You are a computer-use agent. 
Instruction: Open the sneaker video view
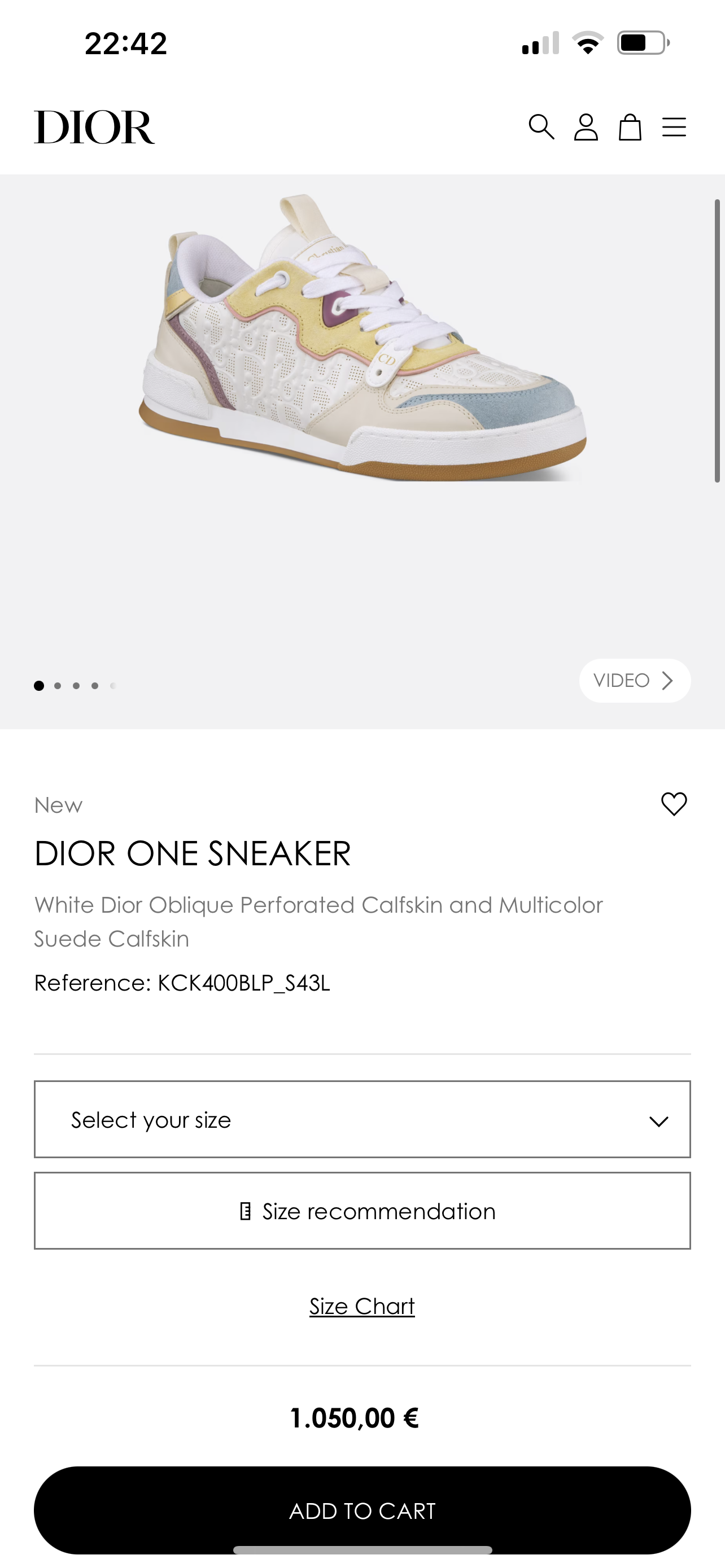click(x=635, y=681)
